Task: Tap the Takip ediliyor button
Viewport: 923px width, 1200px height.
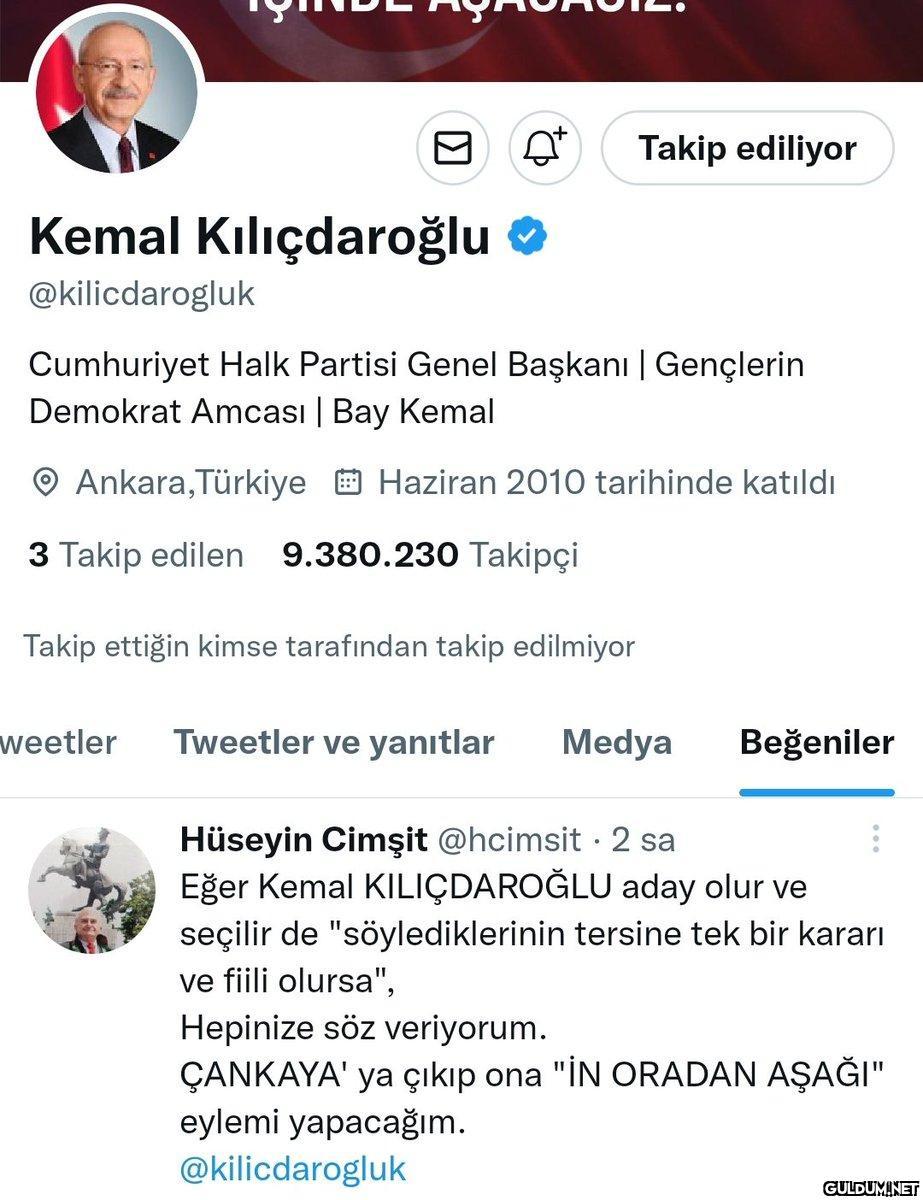Action: tap(747, 148)
